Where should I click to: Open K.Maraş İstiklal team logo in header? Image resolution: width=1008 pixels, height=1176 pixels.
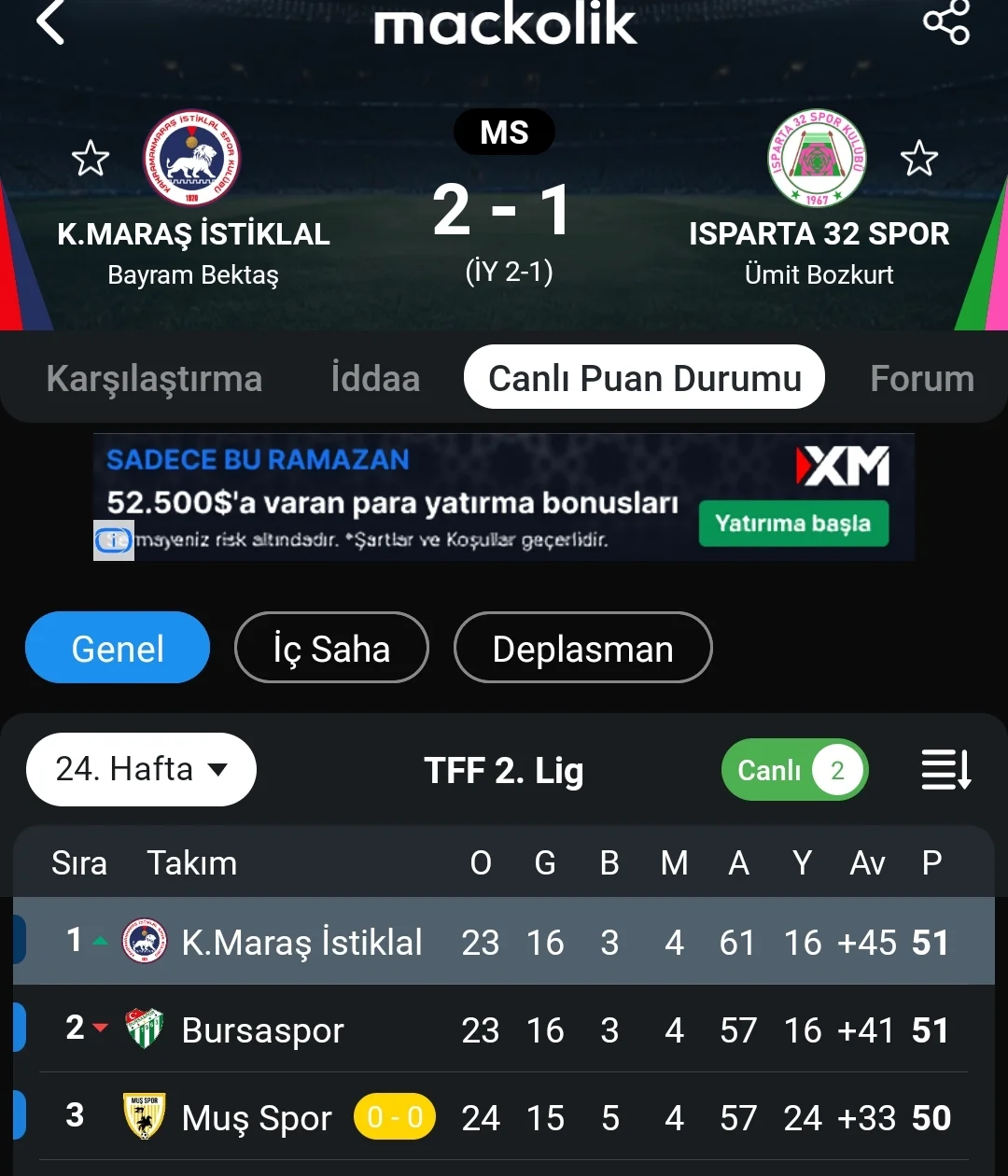(191, 159)
